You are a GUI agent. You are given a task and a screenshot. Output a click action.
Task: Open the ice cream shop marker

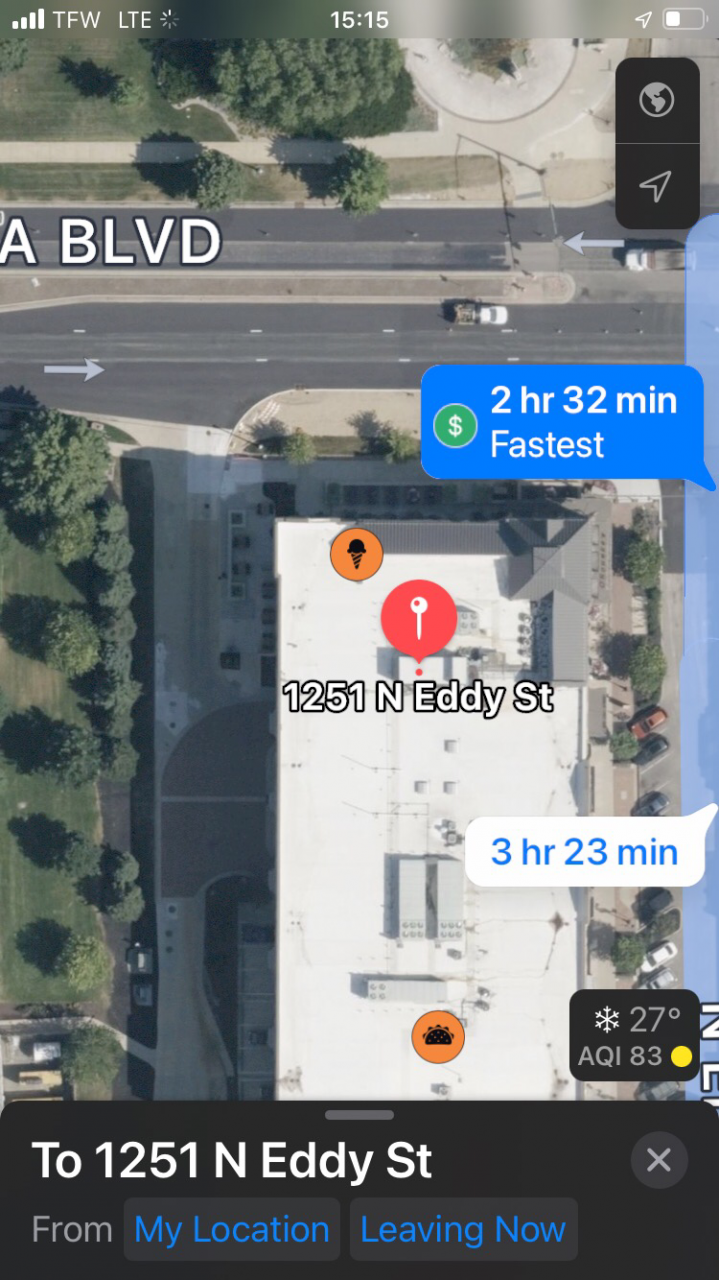coord(356,553)
